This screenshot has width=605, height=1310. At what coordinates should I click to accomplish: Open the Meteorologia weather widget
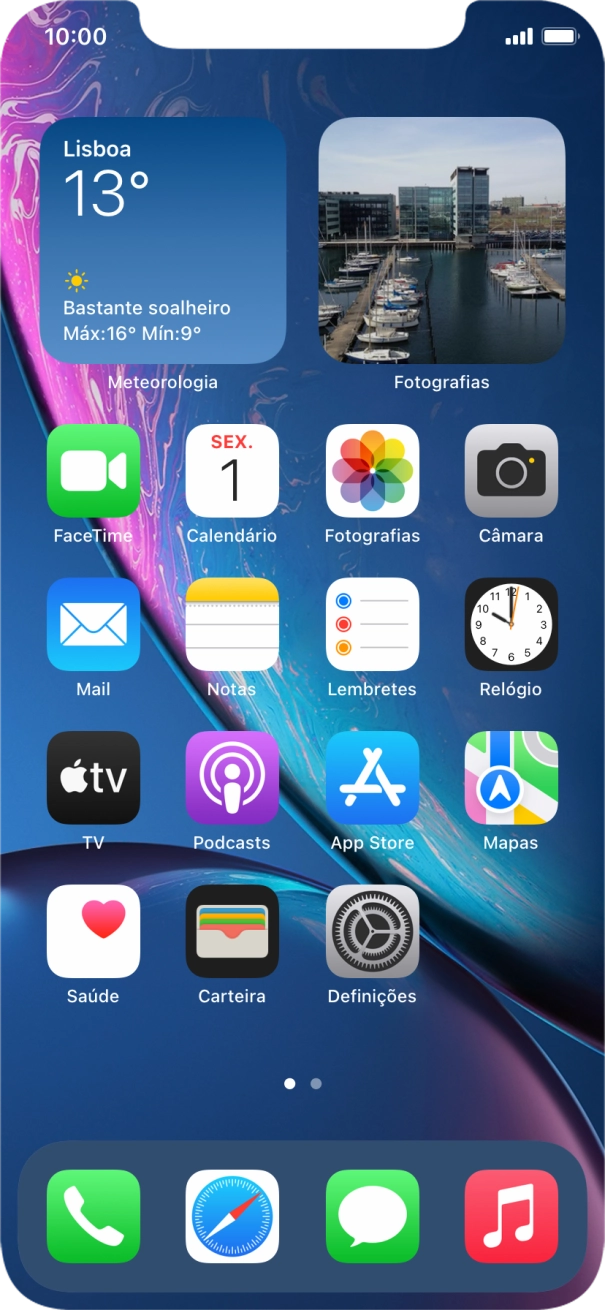click(x=163, y=240)
